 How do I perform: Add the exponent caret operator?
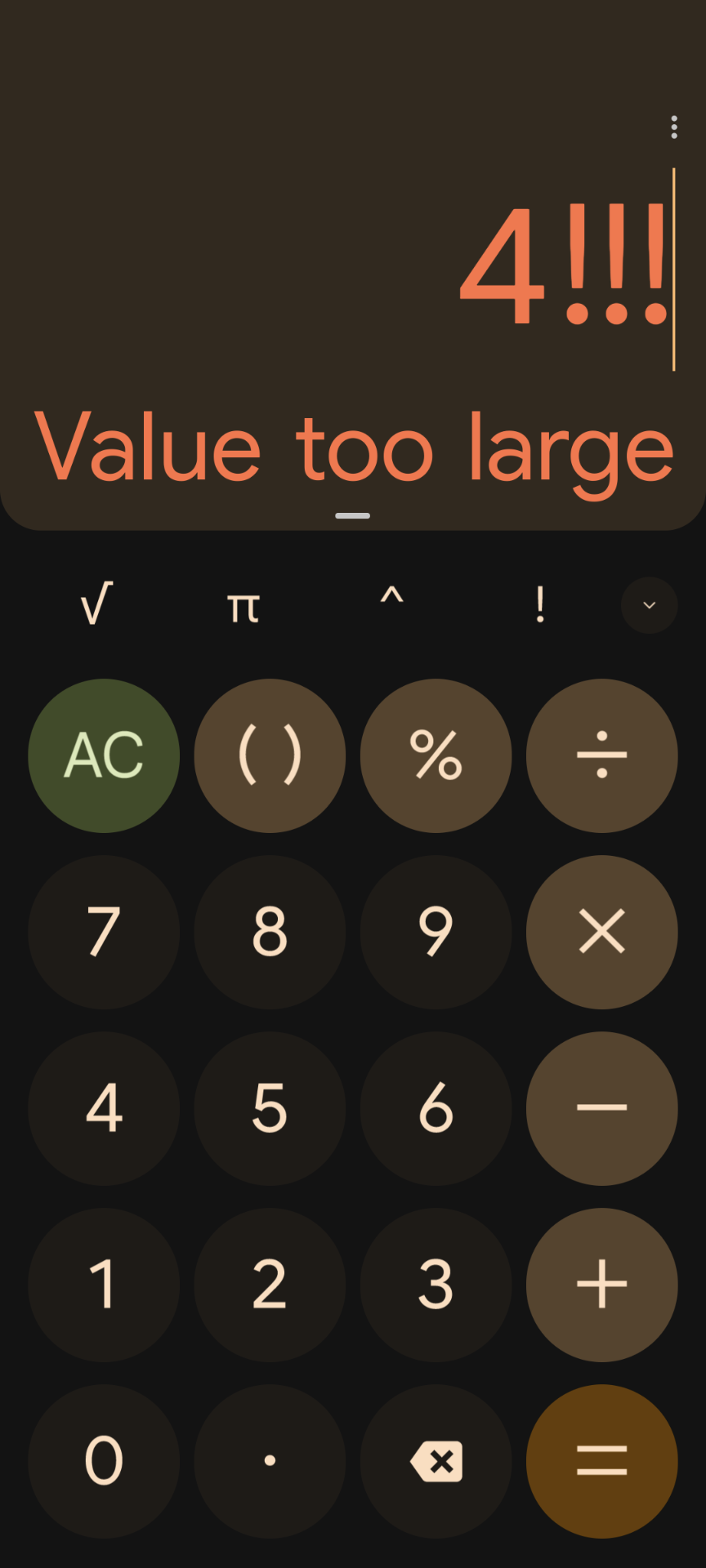391,604
